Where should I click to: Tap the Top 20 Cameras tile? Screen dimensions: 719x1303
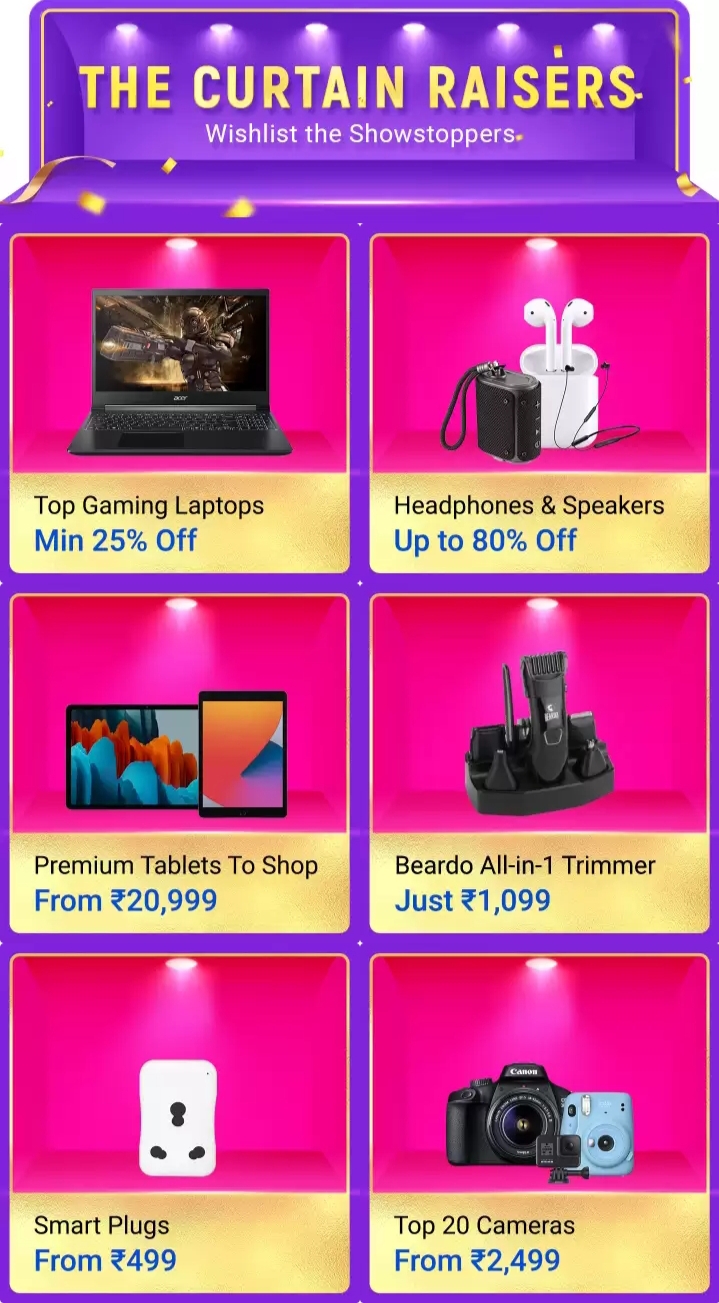tap(540, 1123)
